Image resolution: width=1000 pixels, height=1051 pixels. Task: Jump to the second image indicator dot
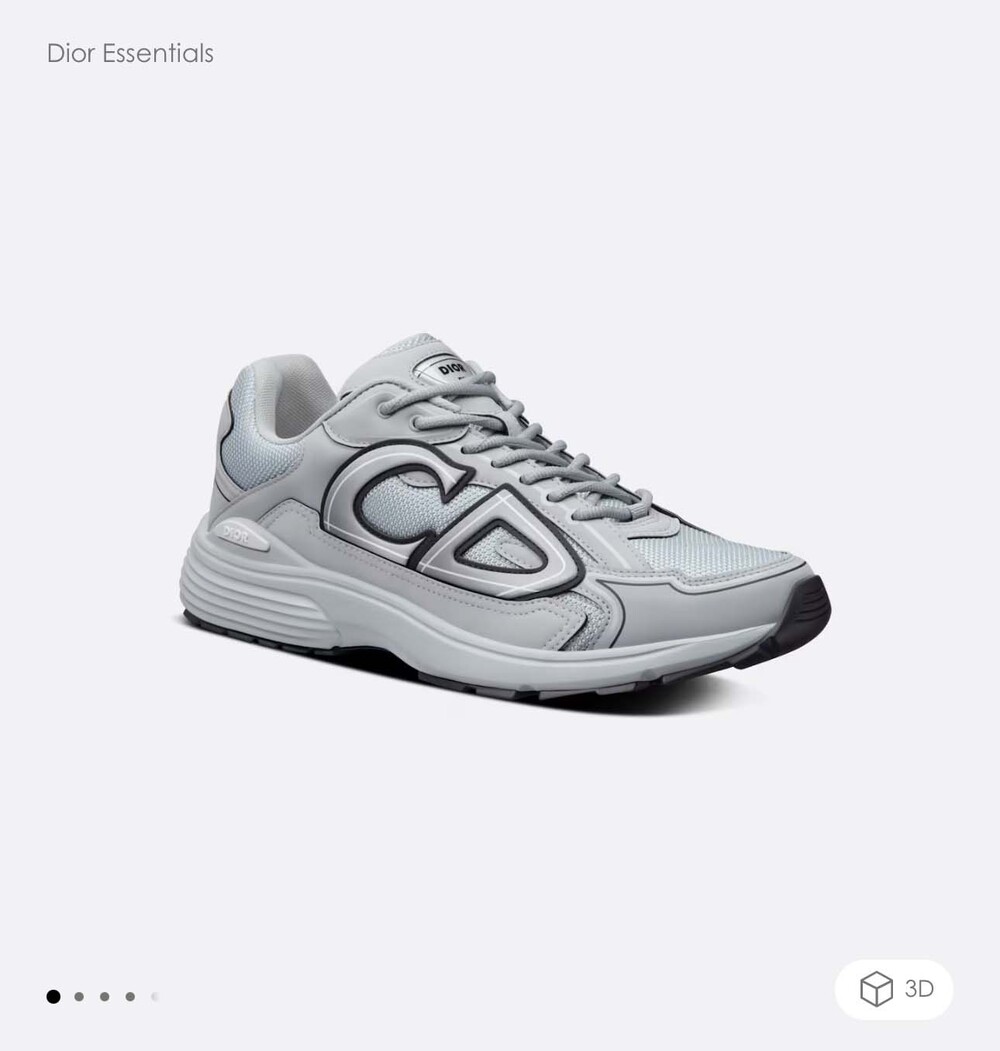(x=79, y=996)
